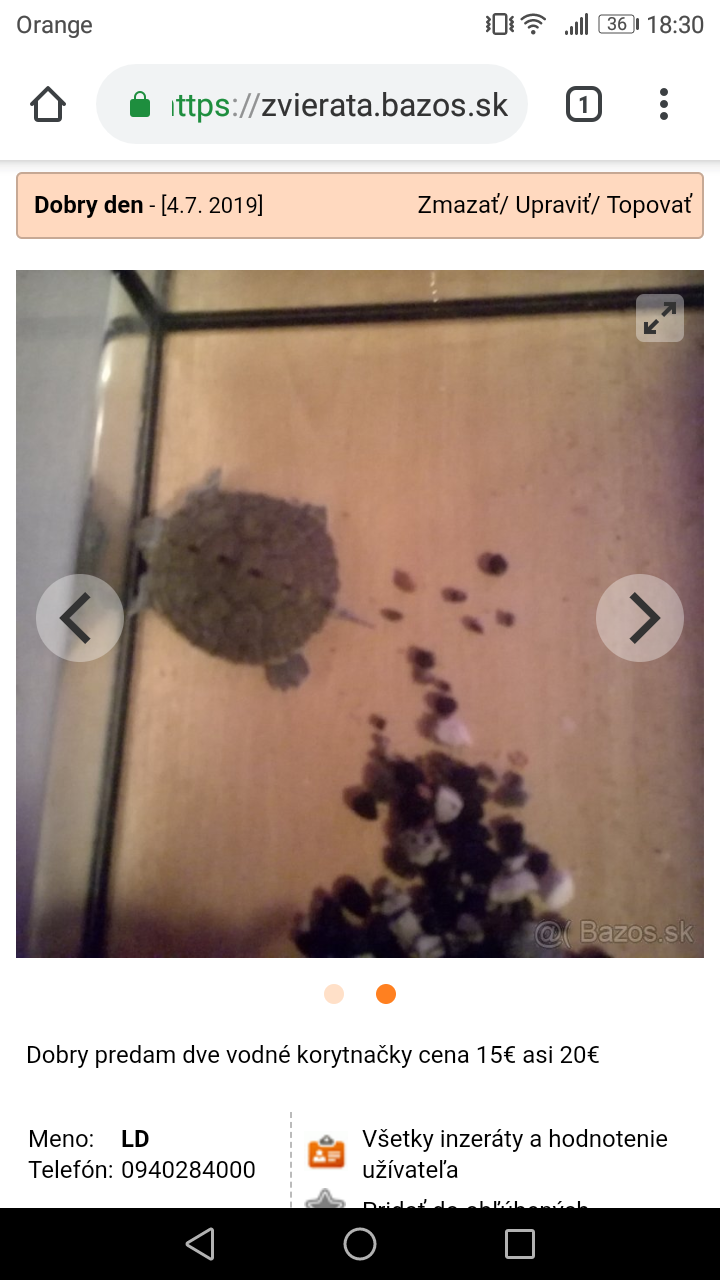Image resolution: width=720 pixels, height=1280 pixels.
Task: Open the Chrome overflow menu
Action: pos(664,105)
